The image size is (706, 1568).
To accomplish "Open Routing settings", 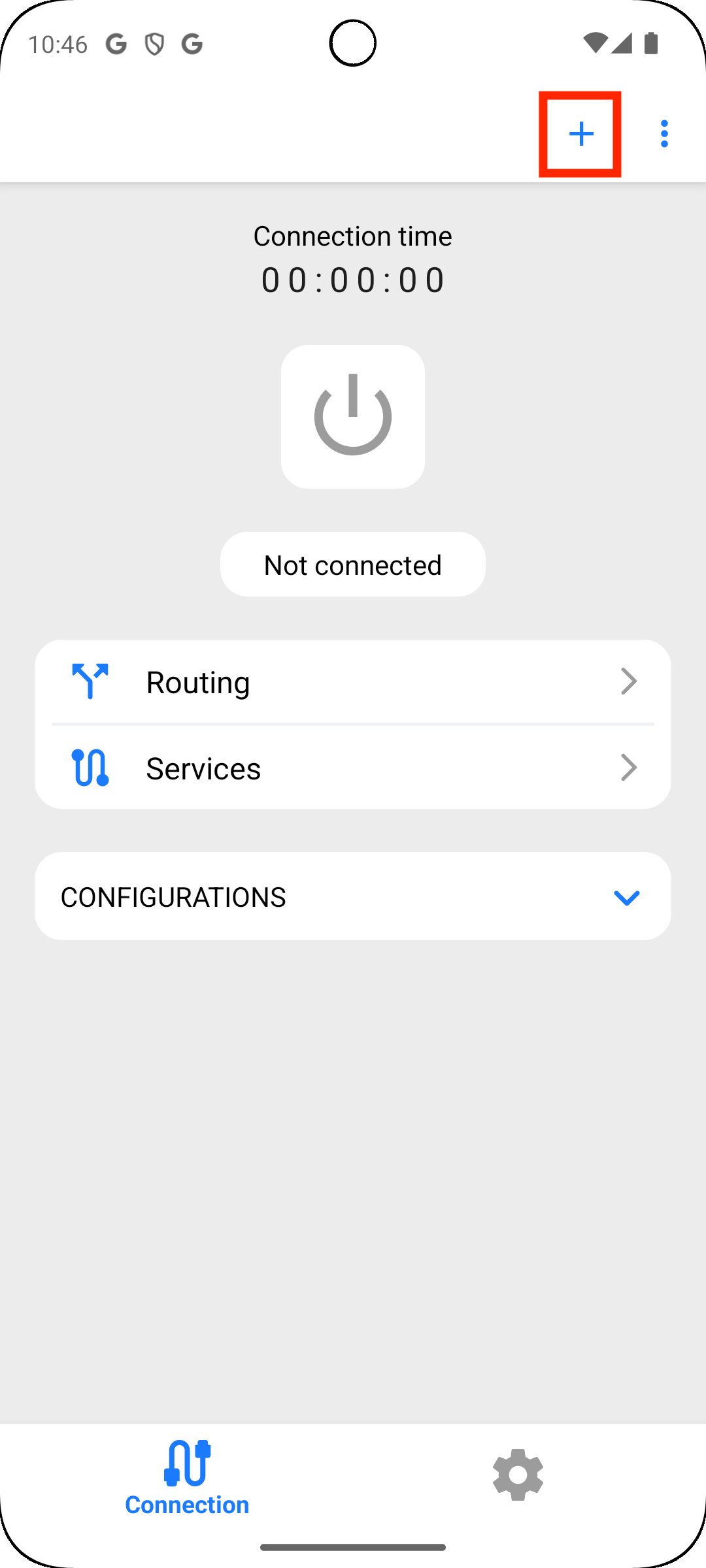I will click(353, 682).
